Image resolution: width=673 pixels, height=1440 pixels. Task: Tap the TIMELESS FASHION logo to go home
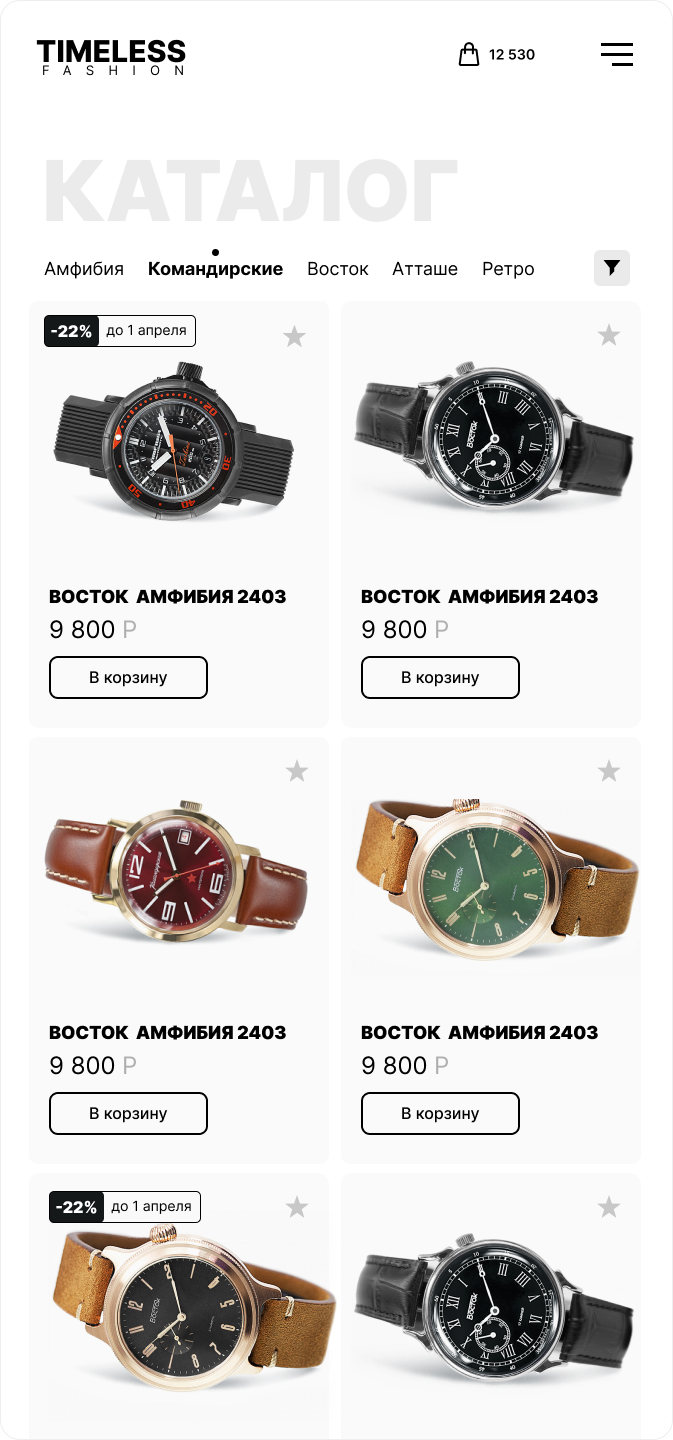tap(111, 58)
